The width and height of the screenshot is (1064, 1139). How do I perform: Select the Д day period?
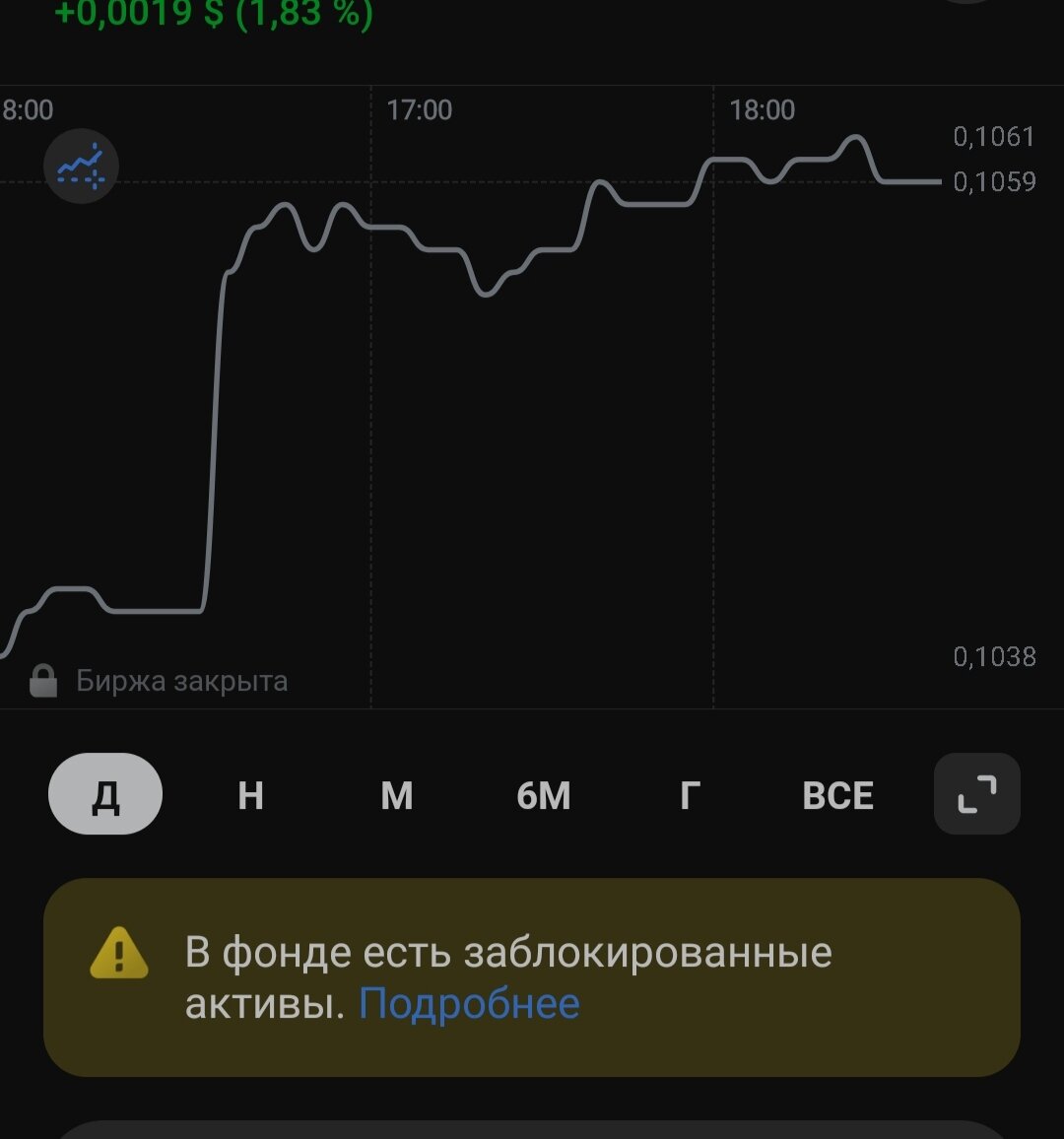click(x=105, y=794)
